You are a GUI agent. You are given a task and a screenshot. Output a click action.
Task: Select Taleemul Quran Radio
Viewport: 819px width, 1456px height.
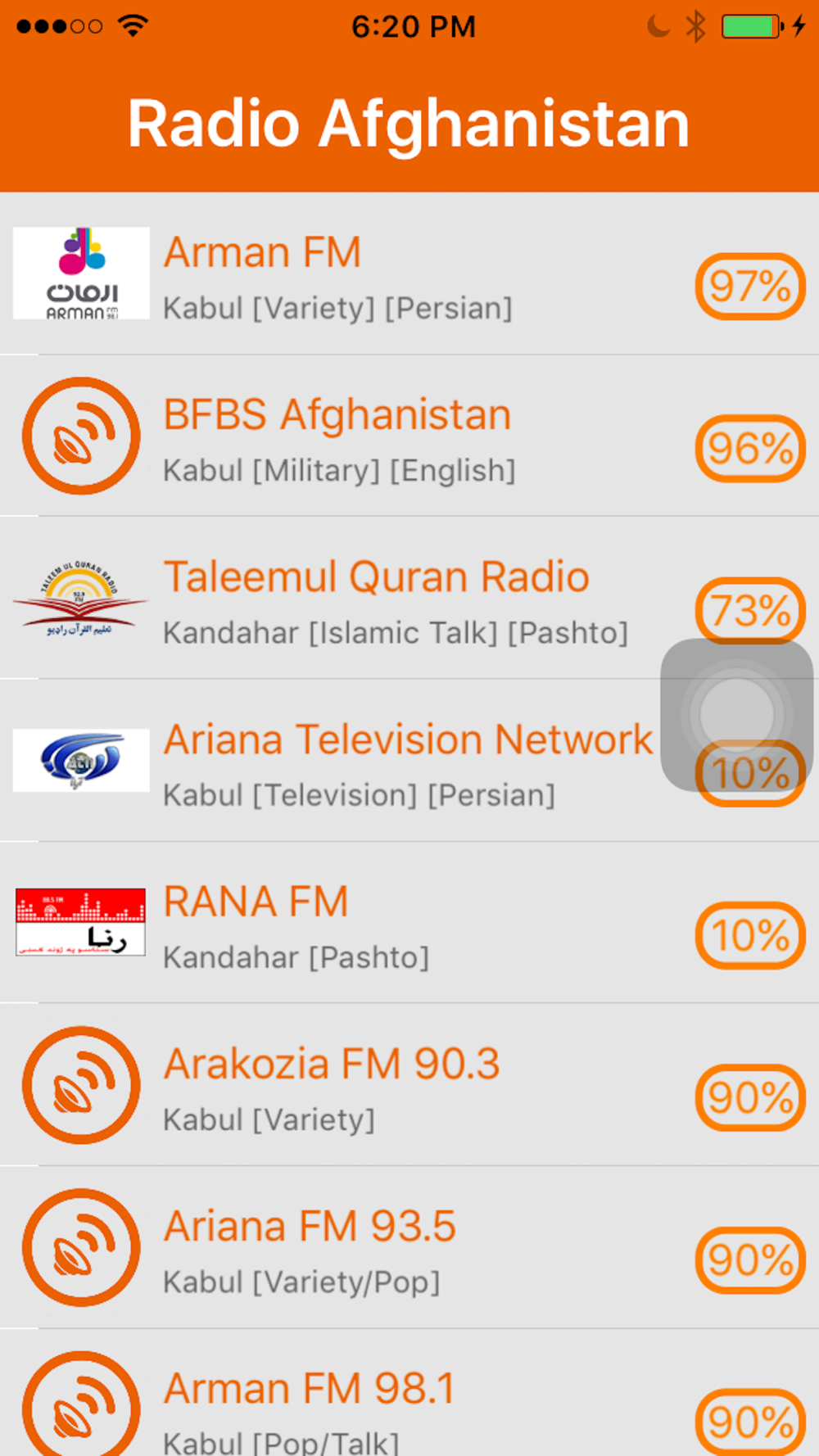coord(409,598)
